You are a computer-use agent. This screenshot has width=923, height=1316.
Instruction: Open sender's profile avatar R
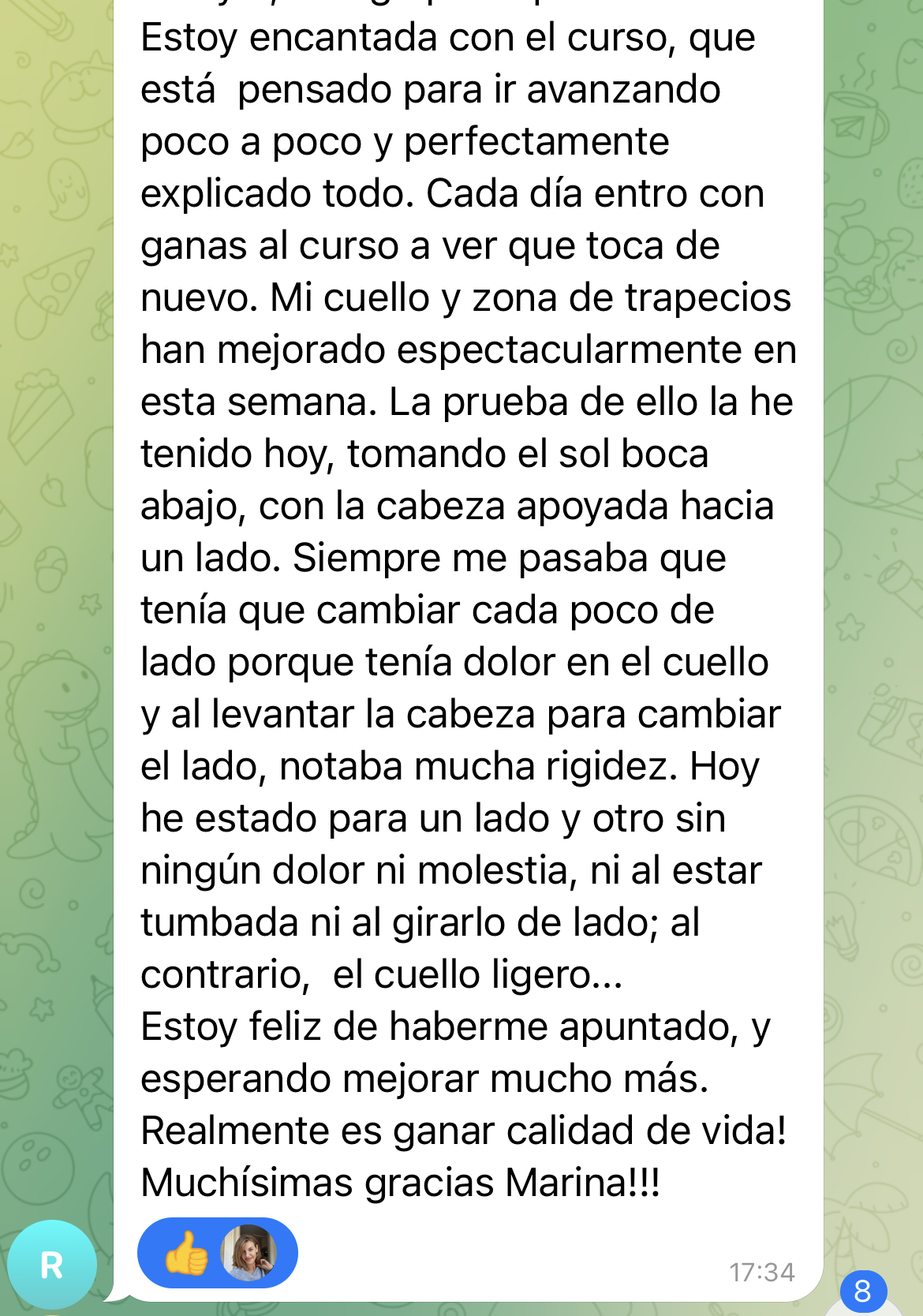pyautogui.click(x=52, y=1266)
